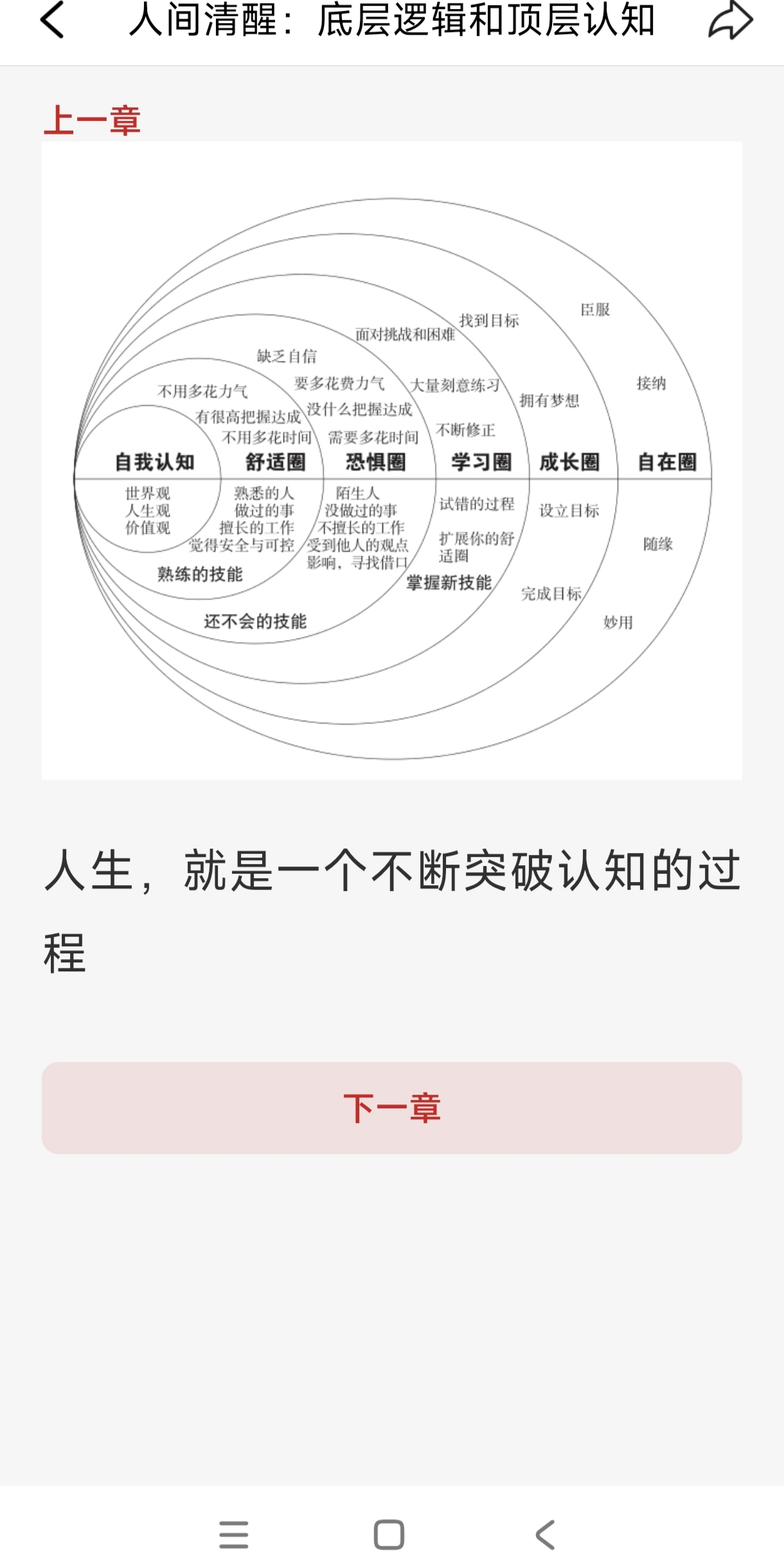Share this book chapter

click(x=731, y=20)
